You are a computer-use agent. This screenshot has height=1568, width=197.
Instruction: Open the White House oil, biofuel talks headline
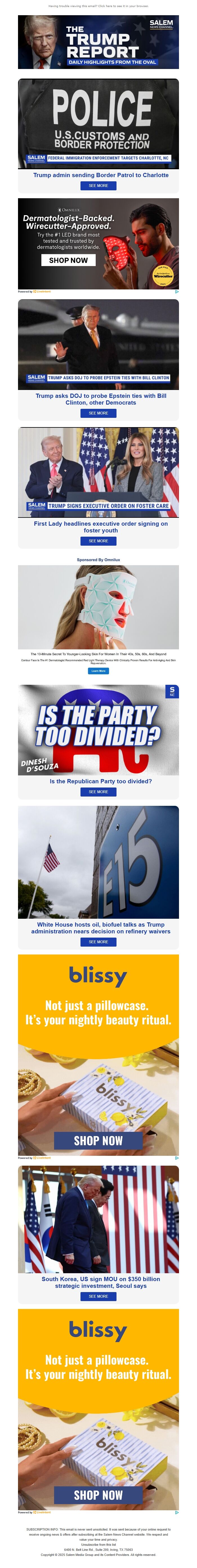101,928
